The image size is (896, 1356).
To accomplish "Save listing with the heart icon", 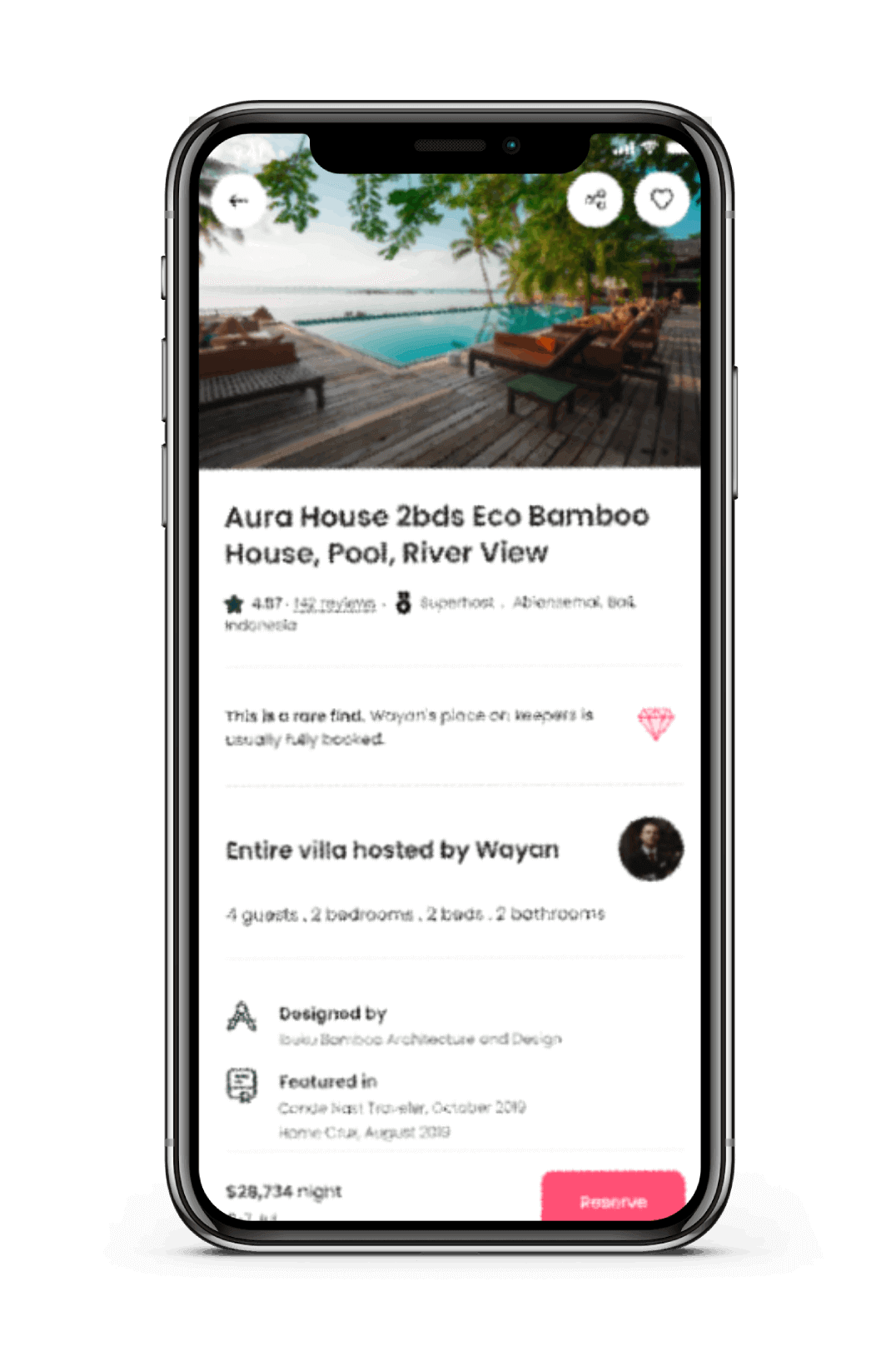I will (662, 200).
